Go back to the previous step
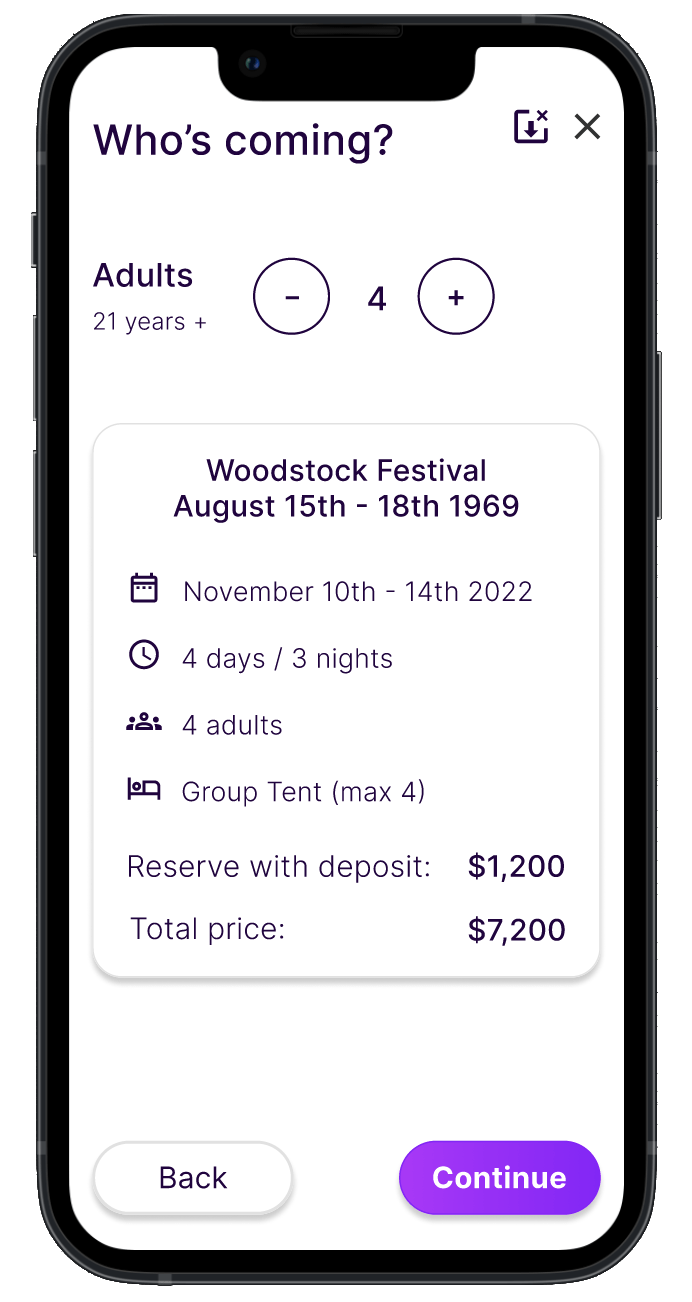Viewport: 692px width, 1302px height. (x=193, y=1178)
